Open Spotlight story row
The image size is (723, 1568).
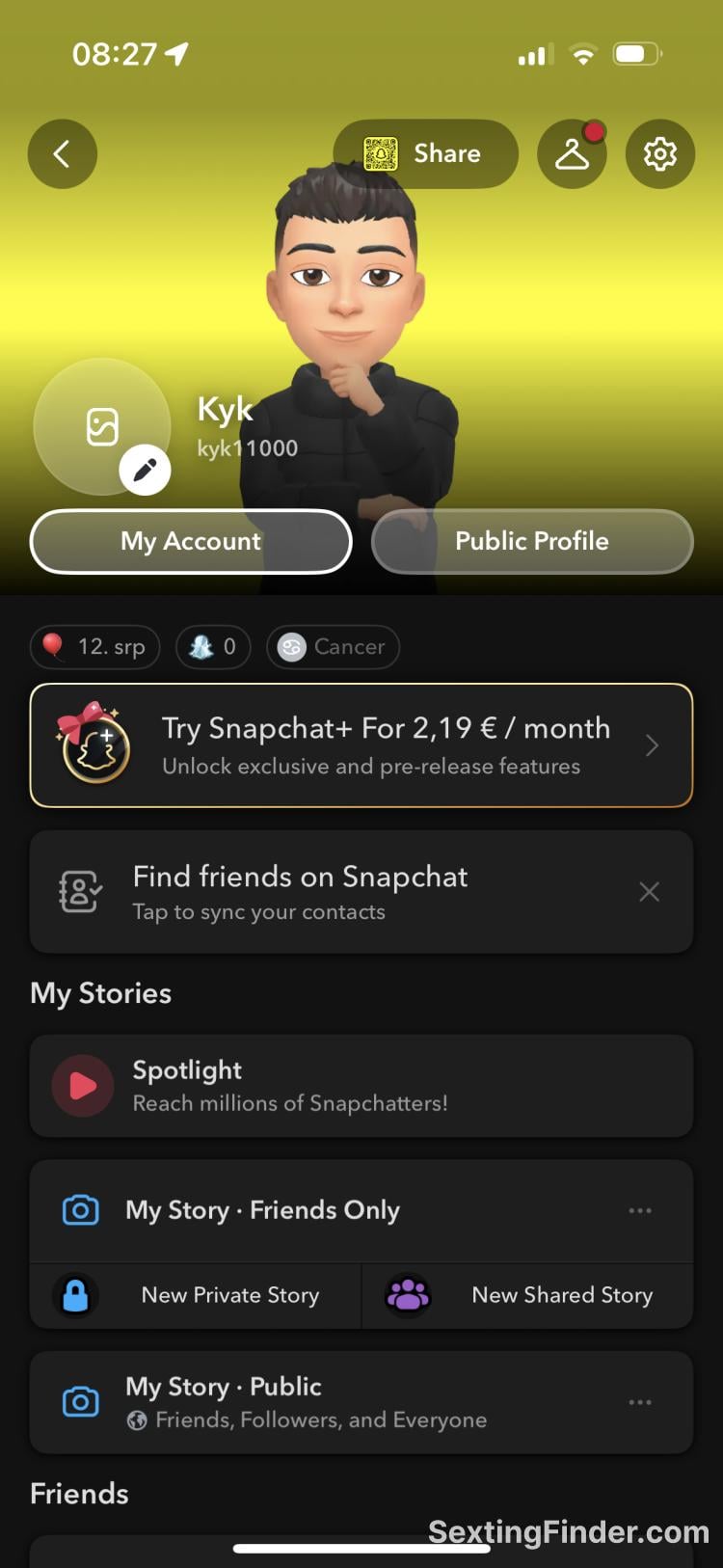click(361, 1086)
